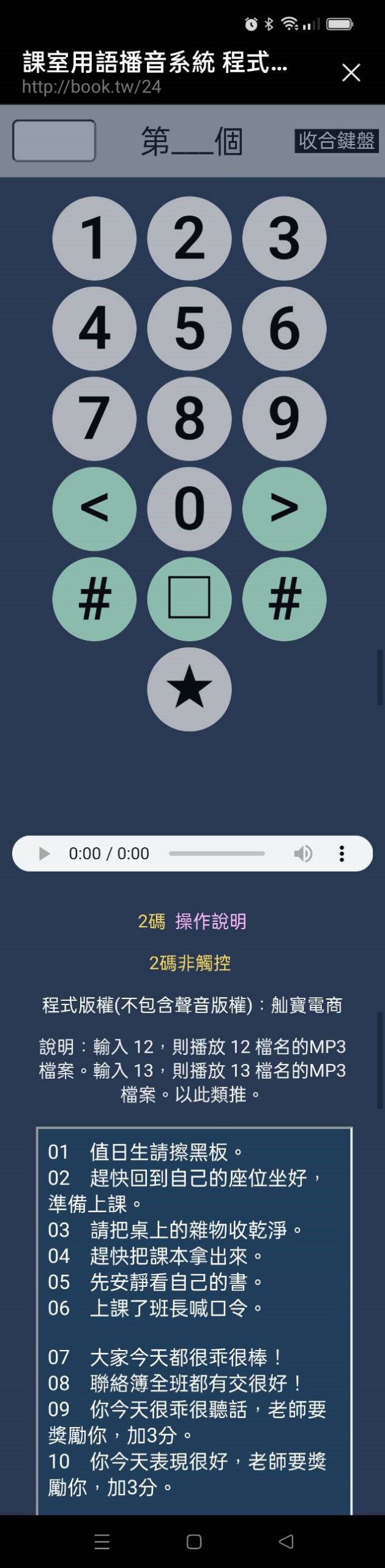Tap the green greater-than arrow key
The image size is (385, 1568).
[284, 508]
